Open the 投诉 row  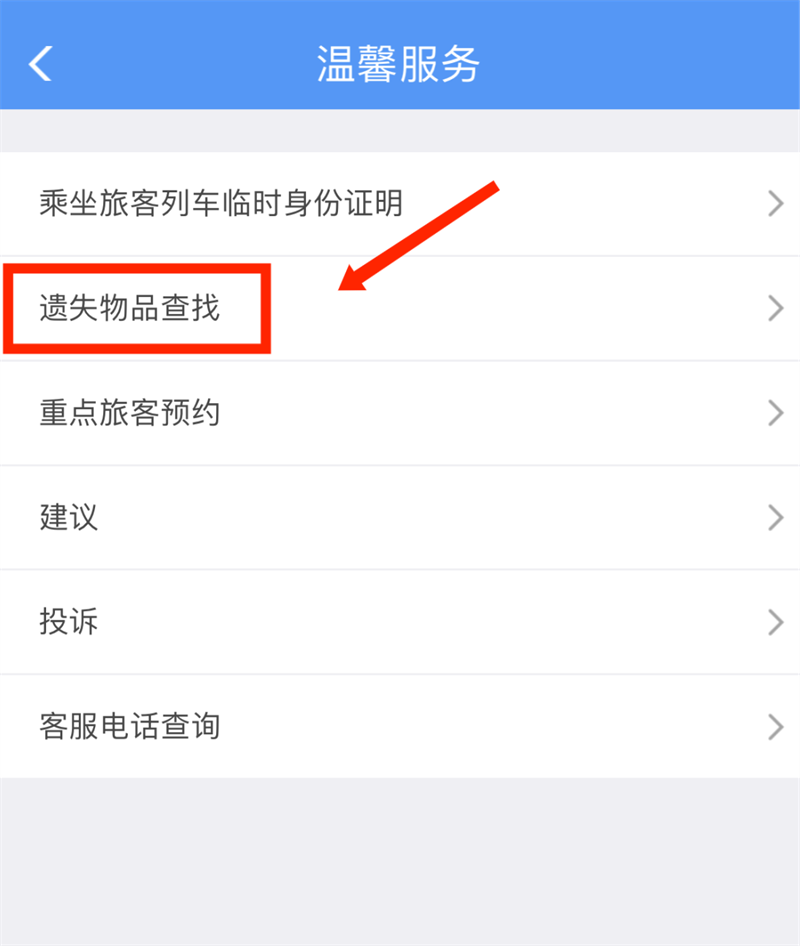tap(400, 622)
